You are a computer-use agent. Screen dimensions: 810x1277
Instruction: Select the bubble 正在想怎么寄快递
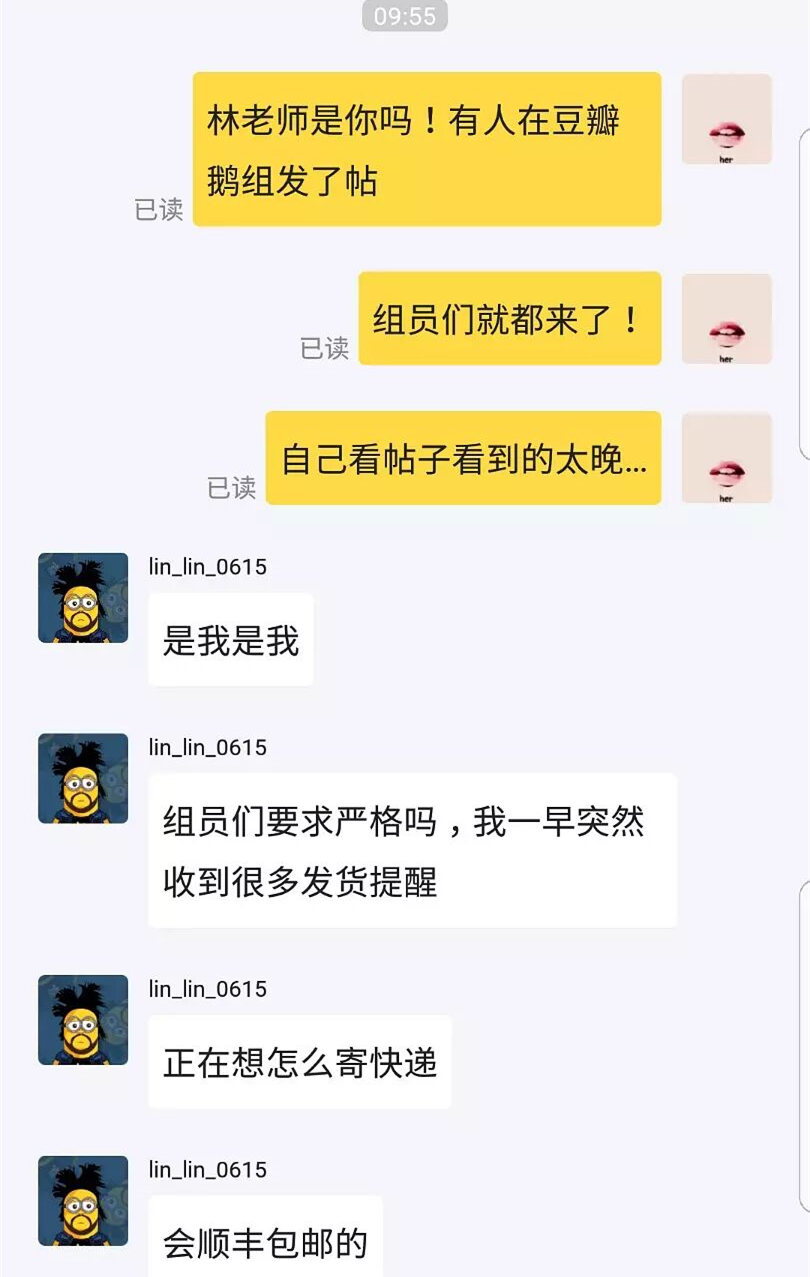299,1063
